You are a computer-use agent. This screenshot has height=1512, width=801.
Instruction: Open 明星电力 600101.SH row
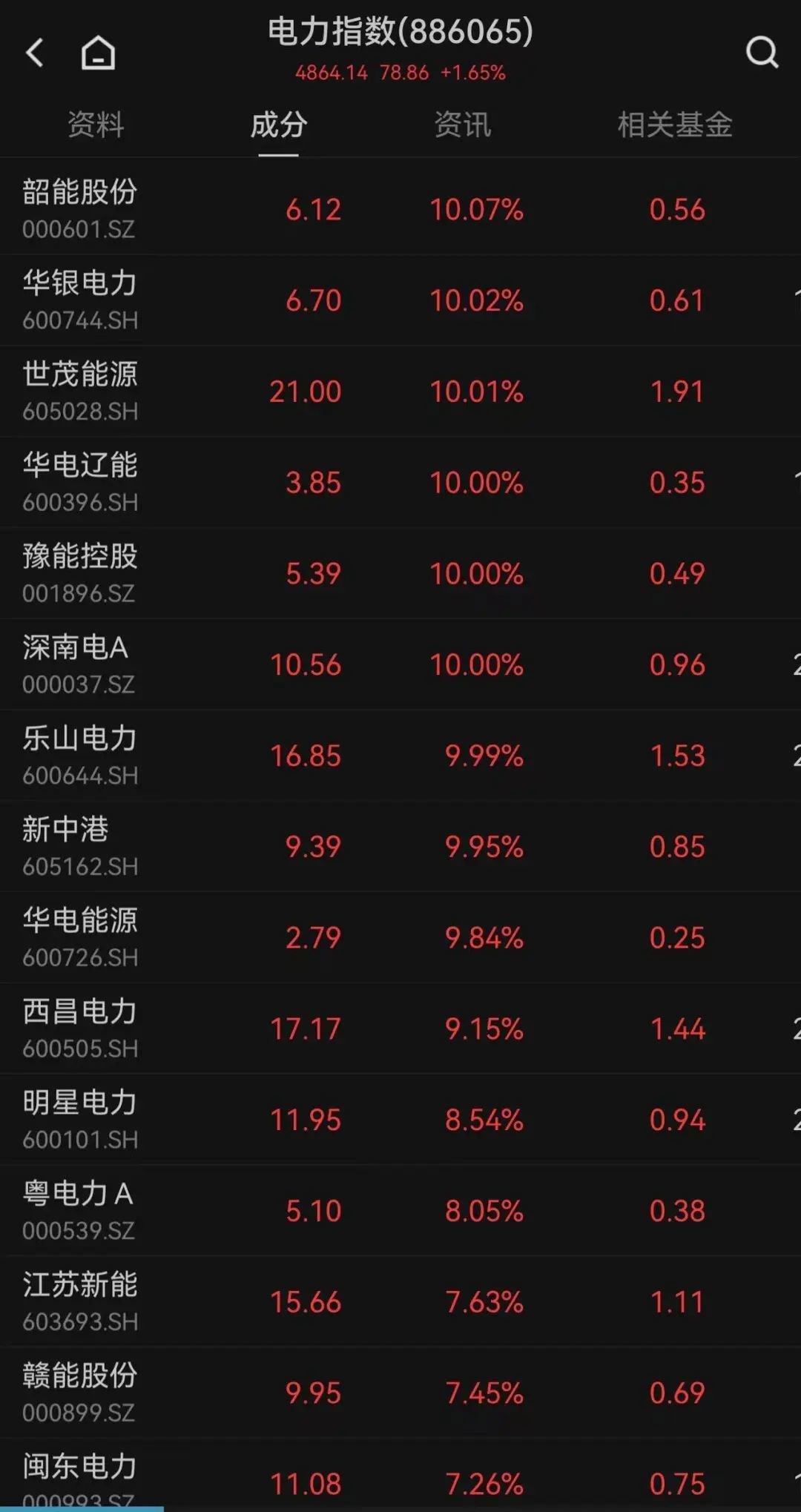[x=400, y=1120]
